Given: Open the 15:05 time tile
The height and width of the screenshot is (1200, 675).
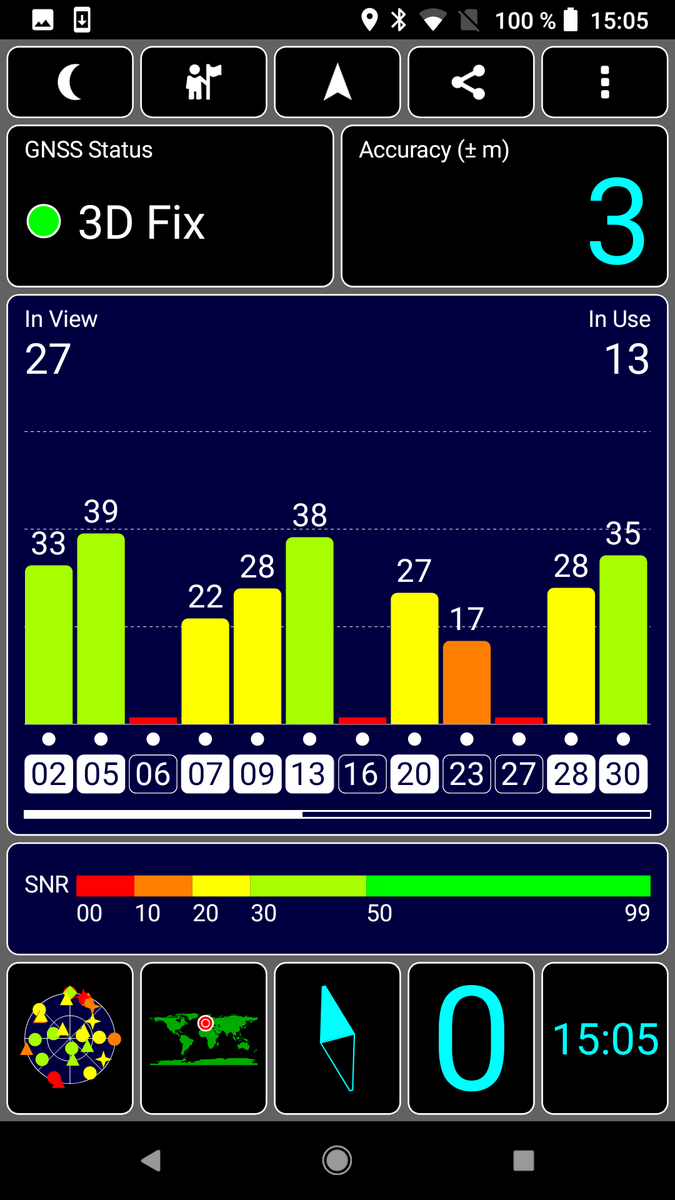Looking at the screenshot, I should (604, 1038).
